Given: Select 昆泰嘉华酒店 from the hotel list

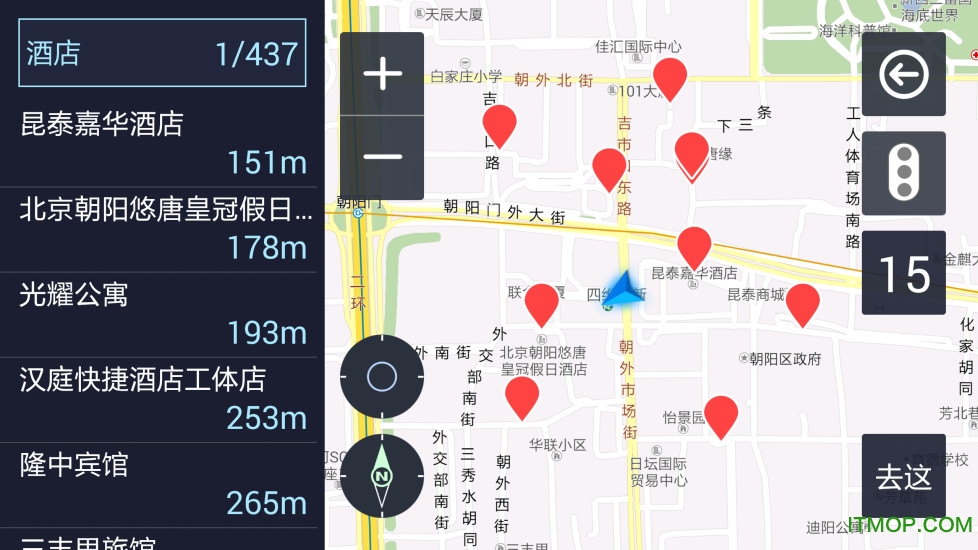Looking at the screenshot, I should click(x=160, y=143).
